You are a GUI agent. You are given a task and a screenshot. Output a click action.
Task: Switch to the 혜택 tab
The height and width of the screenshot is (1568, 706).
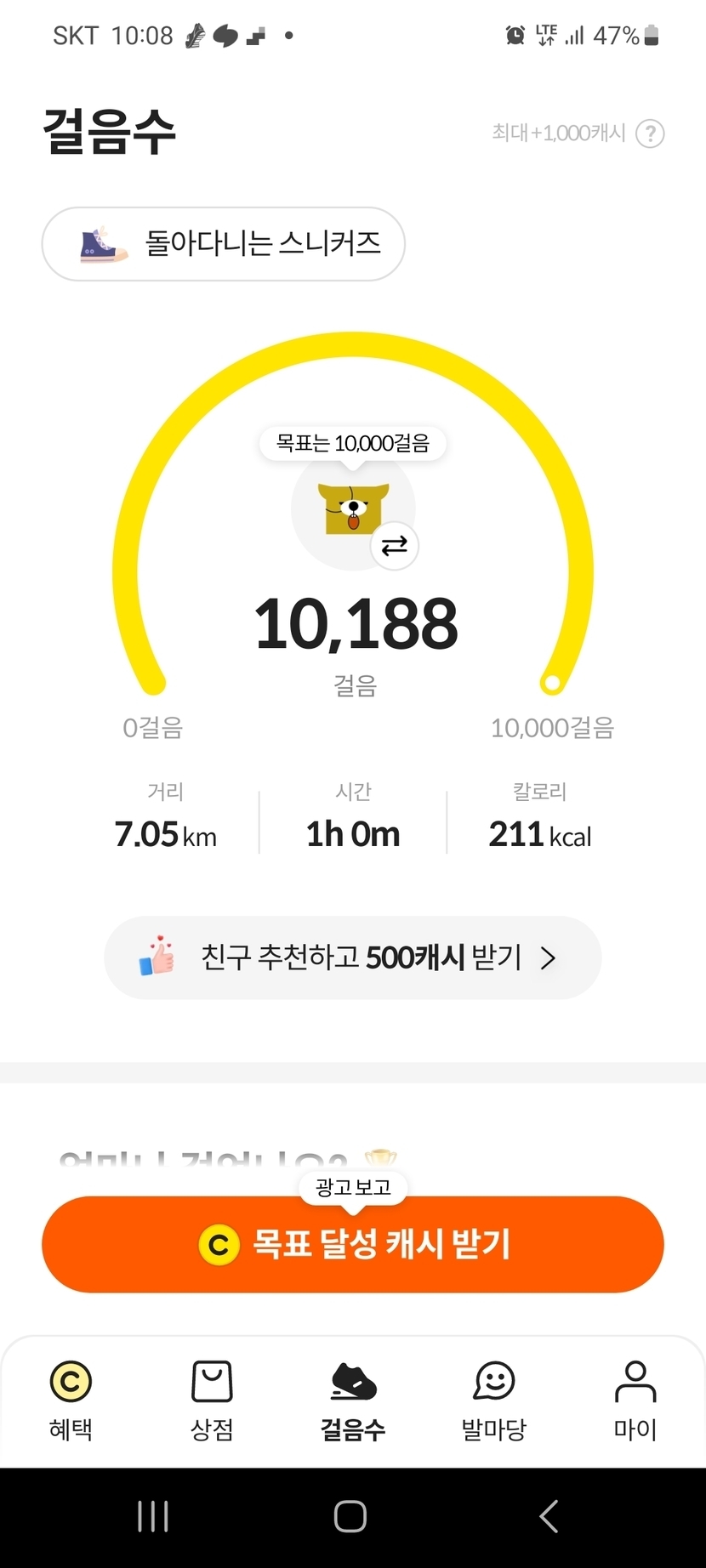[x=71, y=1400]
